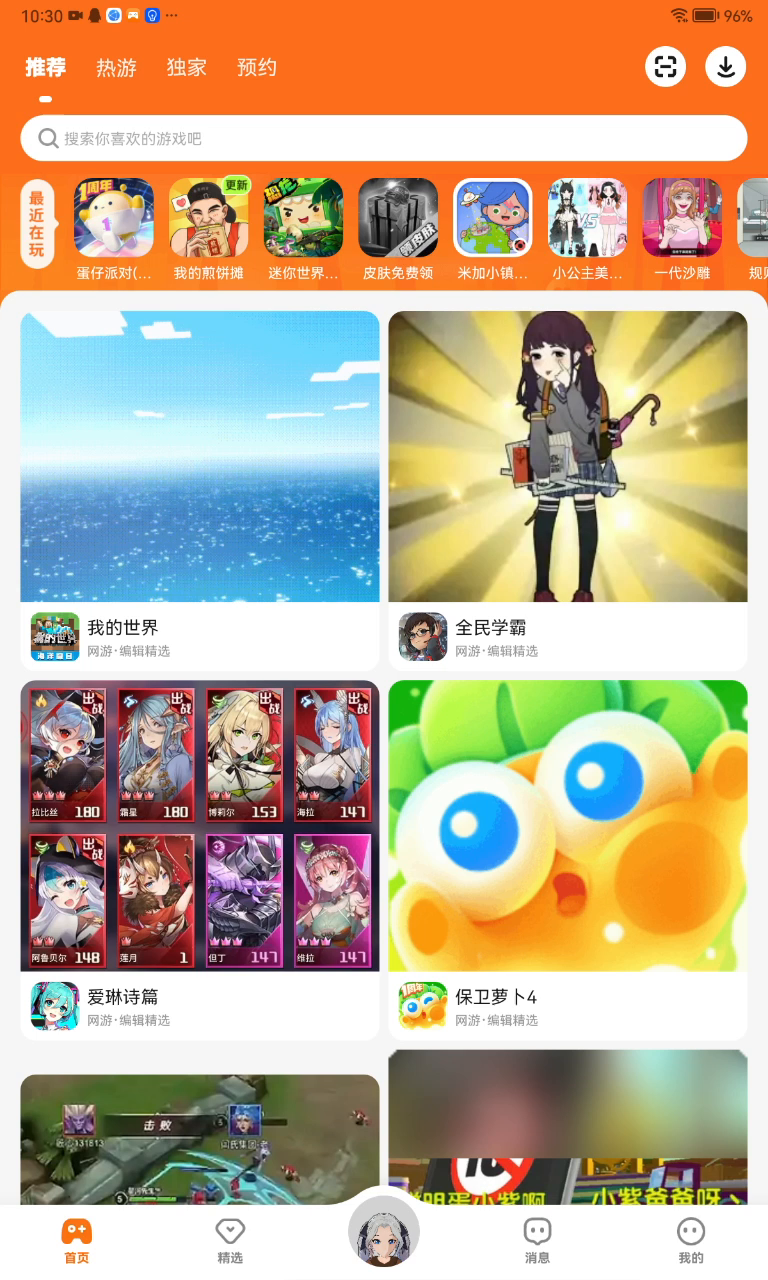Screen dimensions: 768x1280
Task: Open the 我的世界 game card
Action: (x=200, y=490)
